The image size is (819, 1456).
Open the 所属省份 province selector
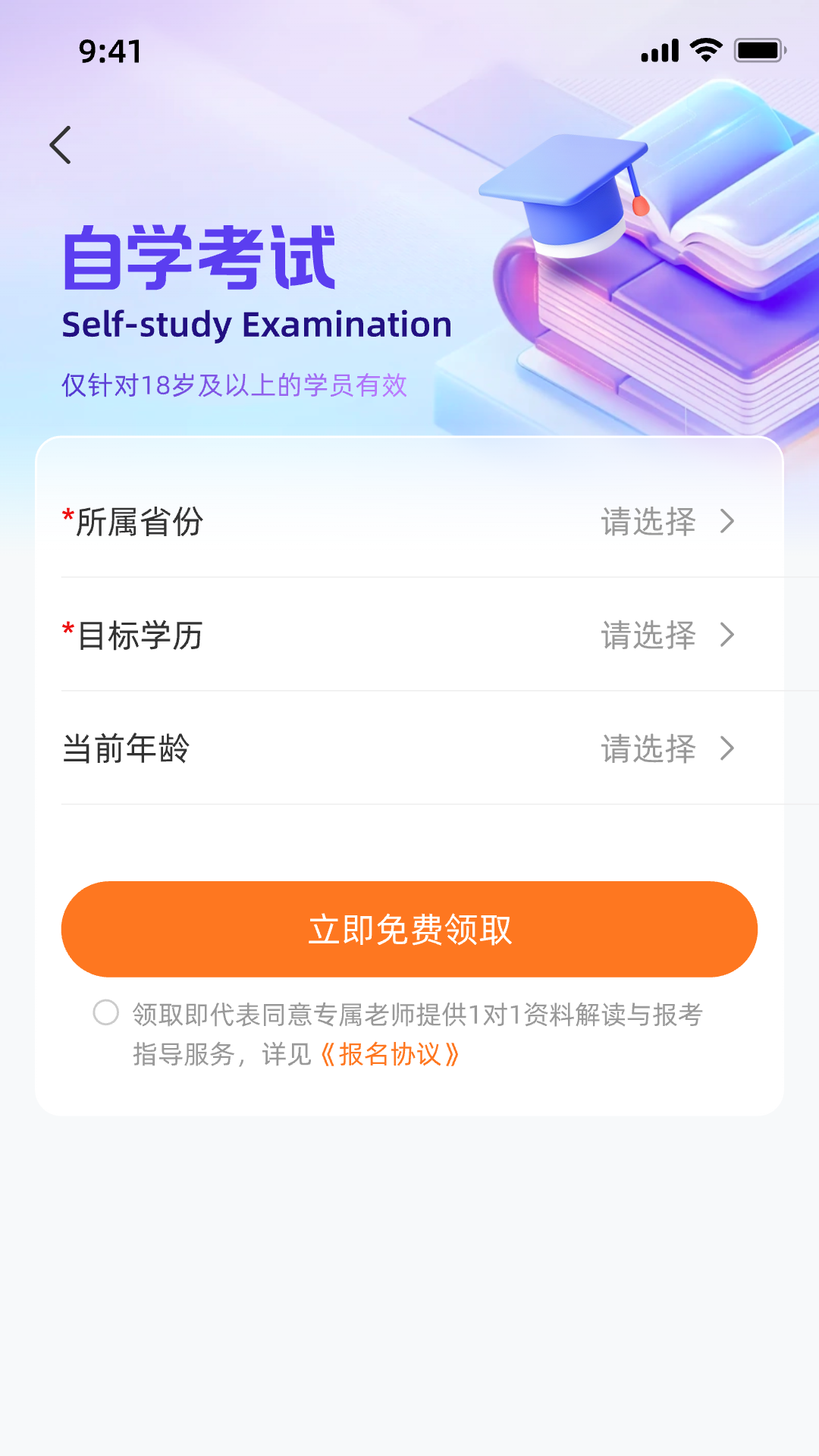[409, 522]
